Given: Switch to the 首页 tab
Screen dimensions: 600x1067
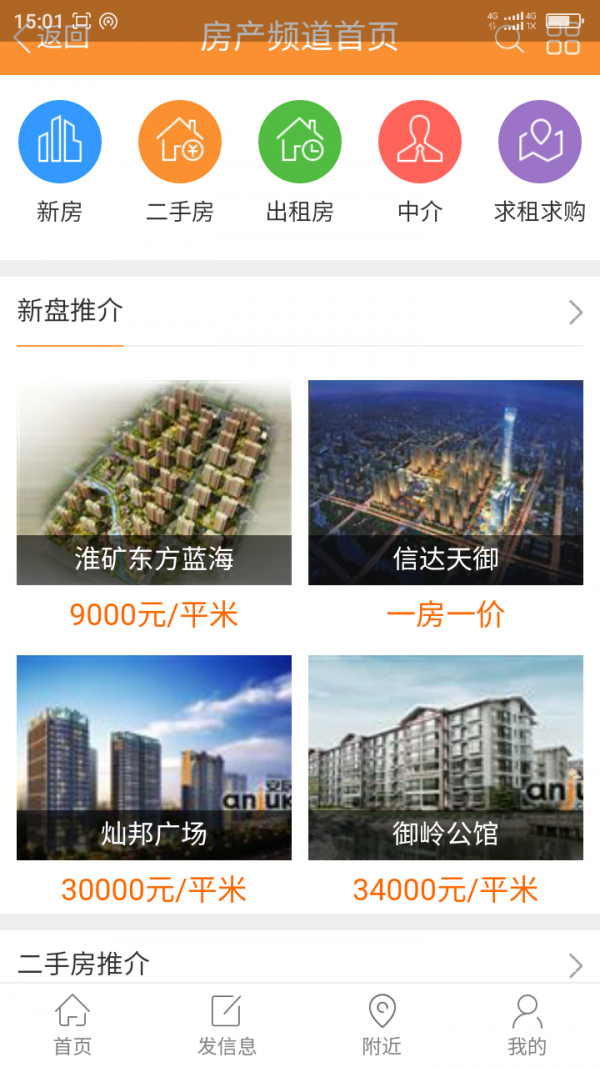Looking at the screenshot, I should click(72, 1025).
